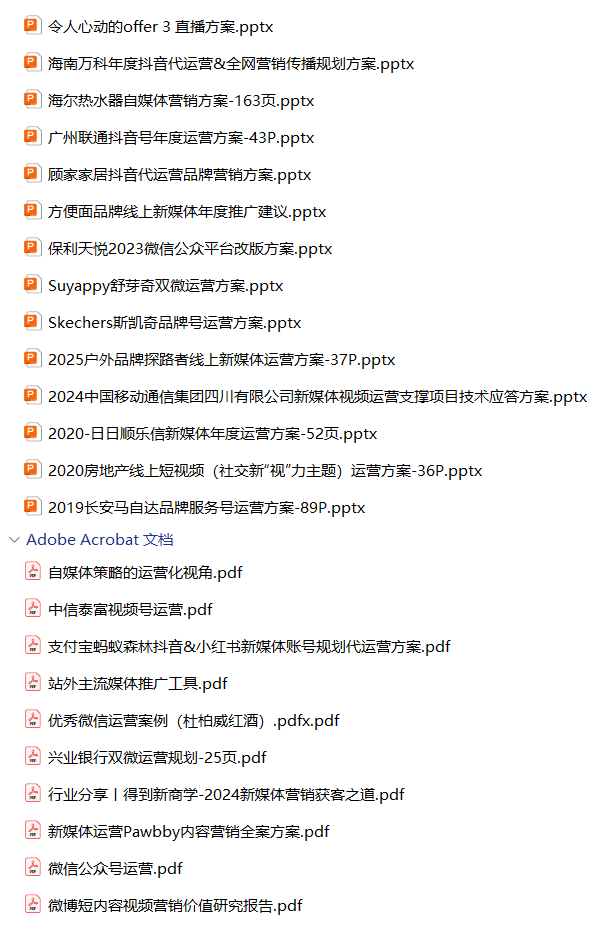
Task: Open Skechers斯凯奇品牌号运营方案.pptx
Action: tap(174, 323)
